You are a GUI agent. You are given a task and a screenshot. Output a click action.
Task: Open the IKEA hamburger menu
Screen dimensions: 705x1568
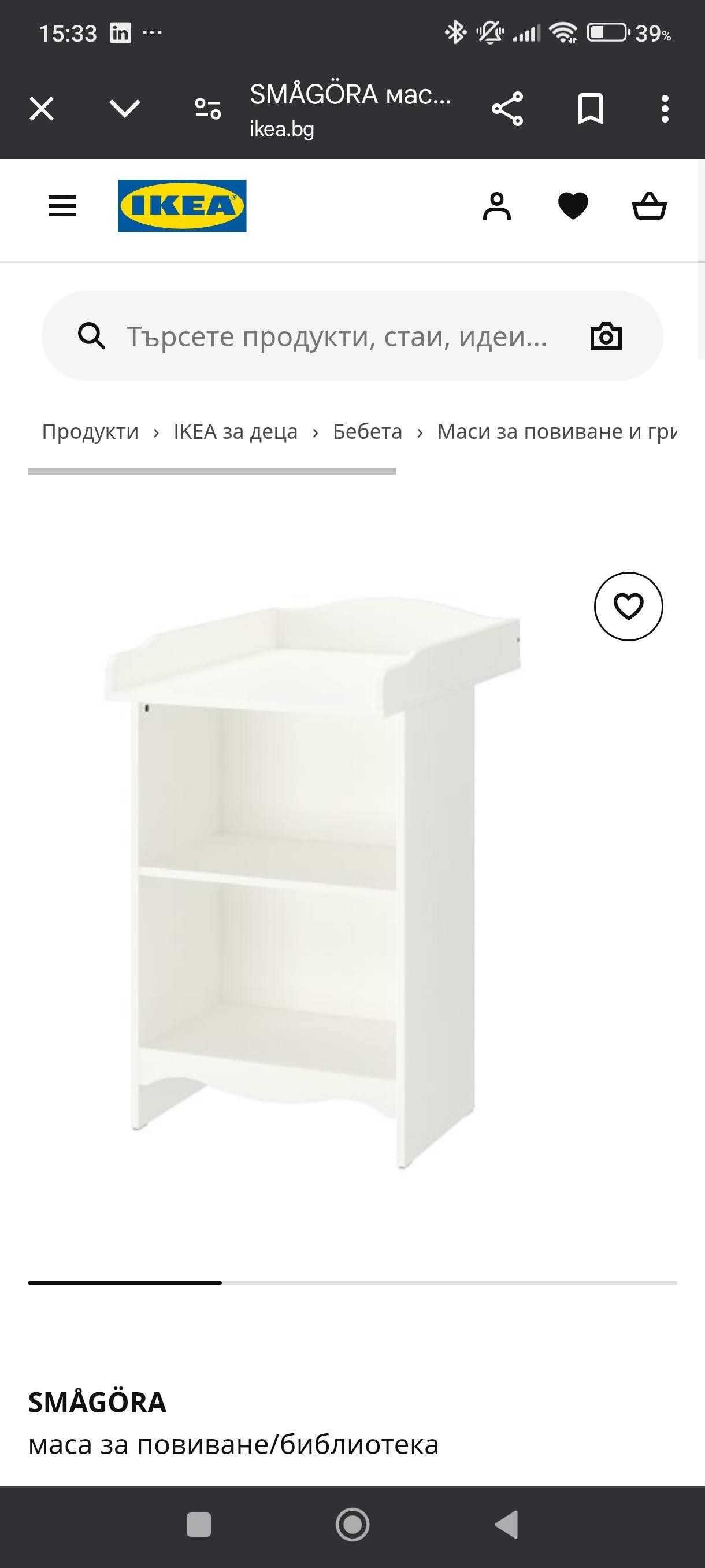tap(62, 206)
